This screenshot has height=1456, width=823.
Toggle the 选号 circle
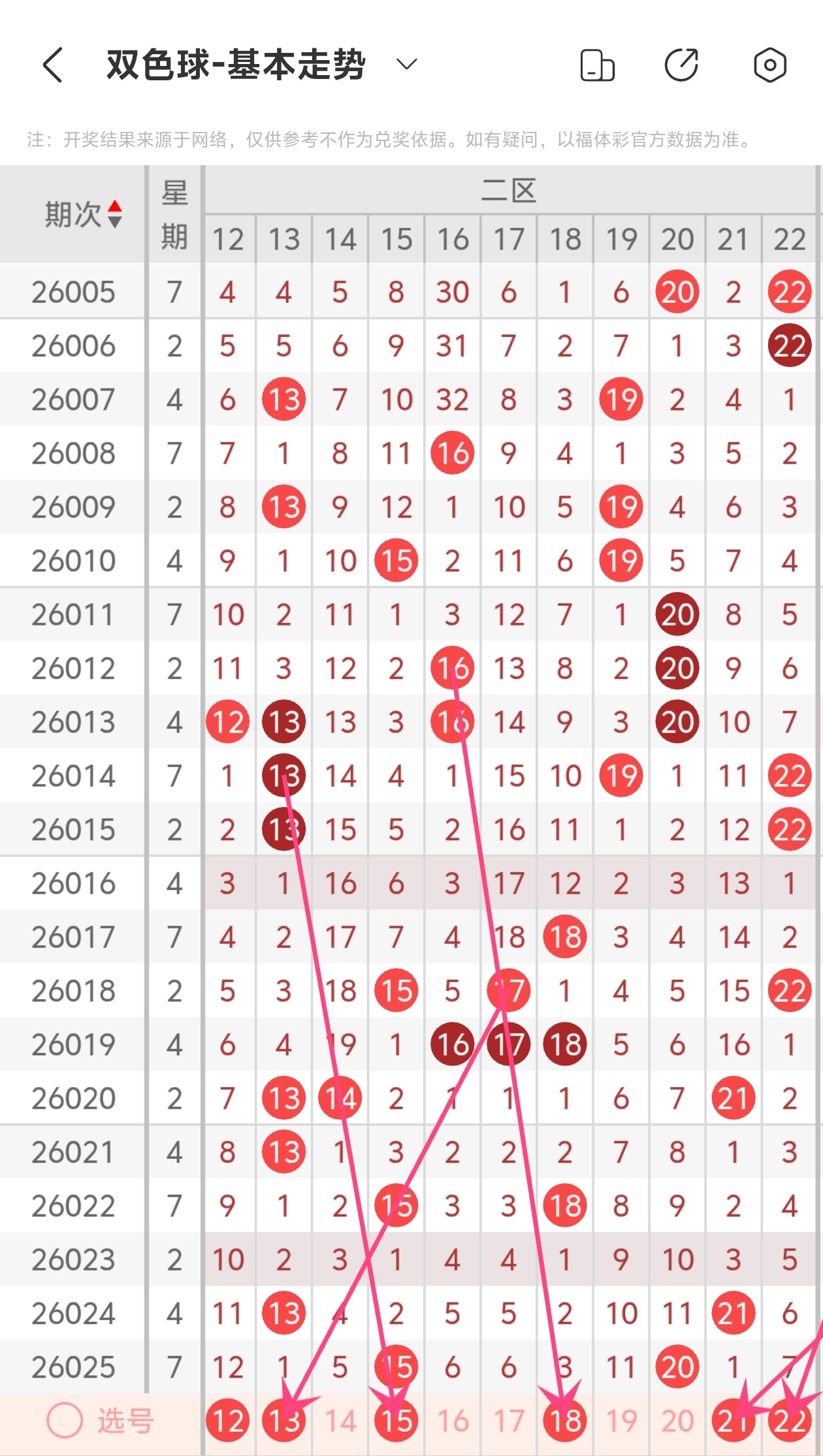click(x=65, y=1420)
